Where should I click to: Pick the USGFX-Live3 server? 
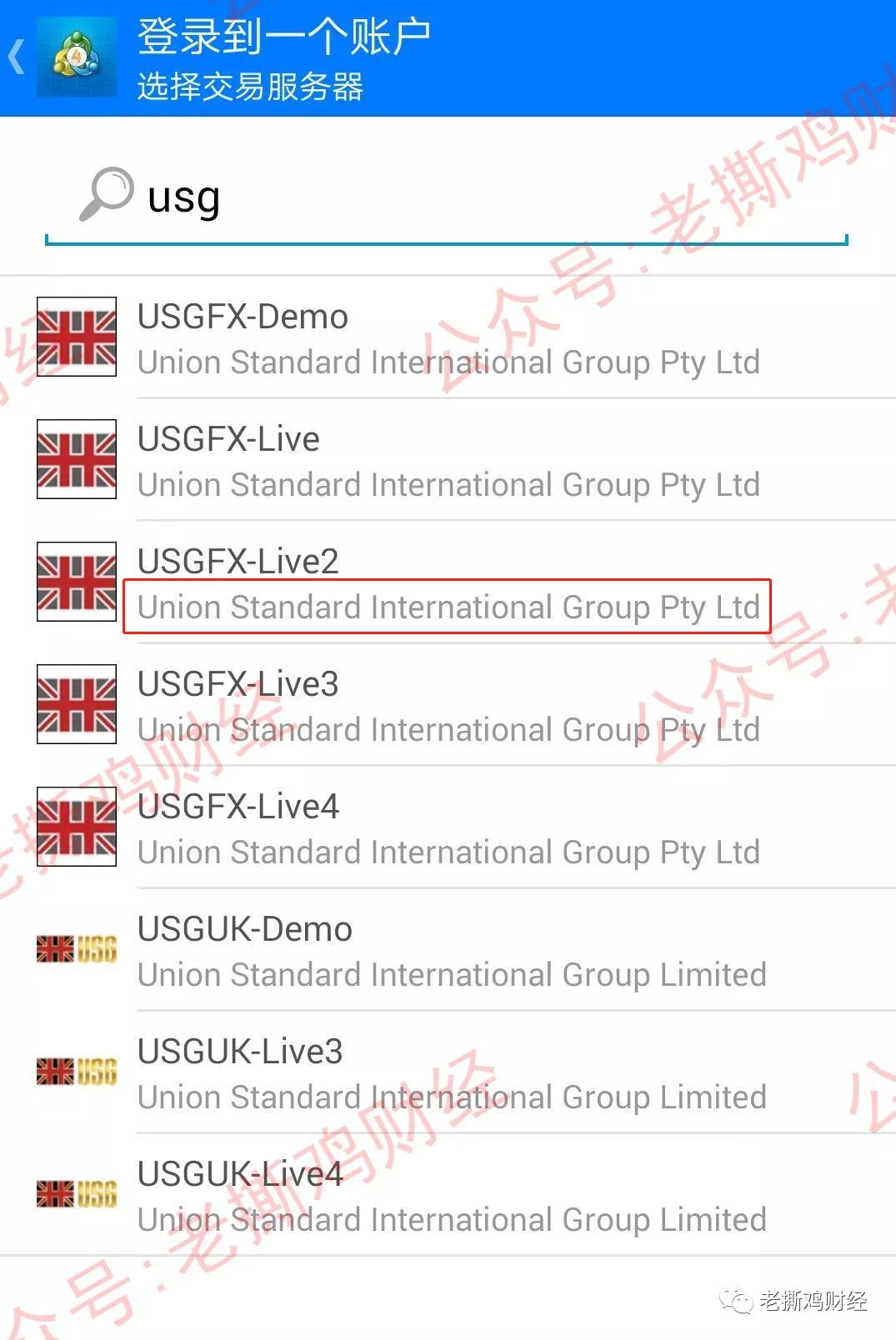[x=448, y=706]
